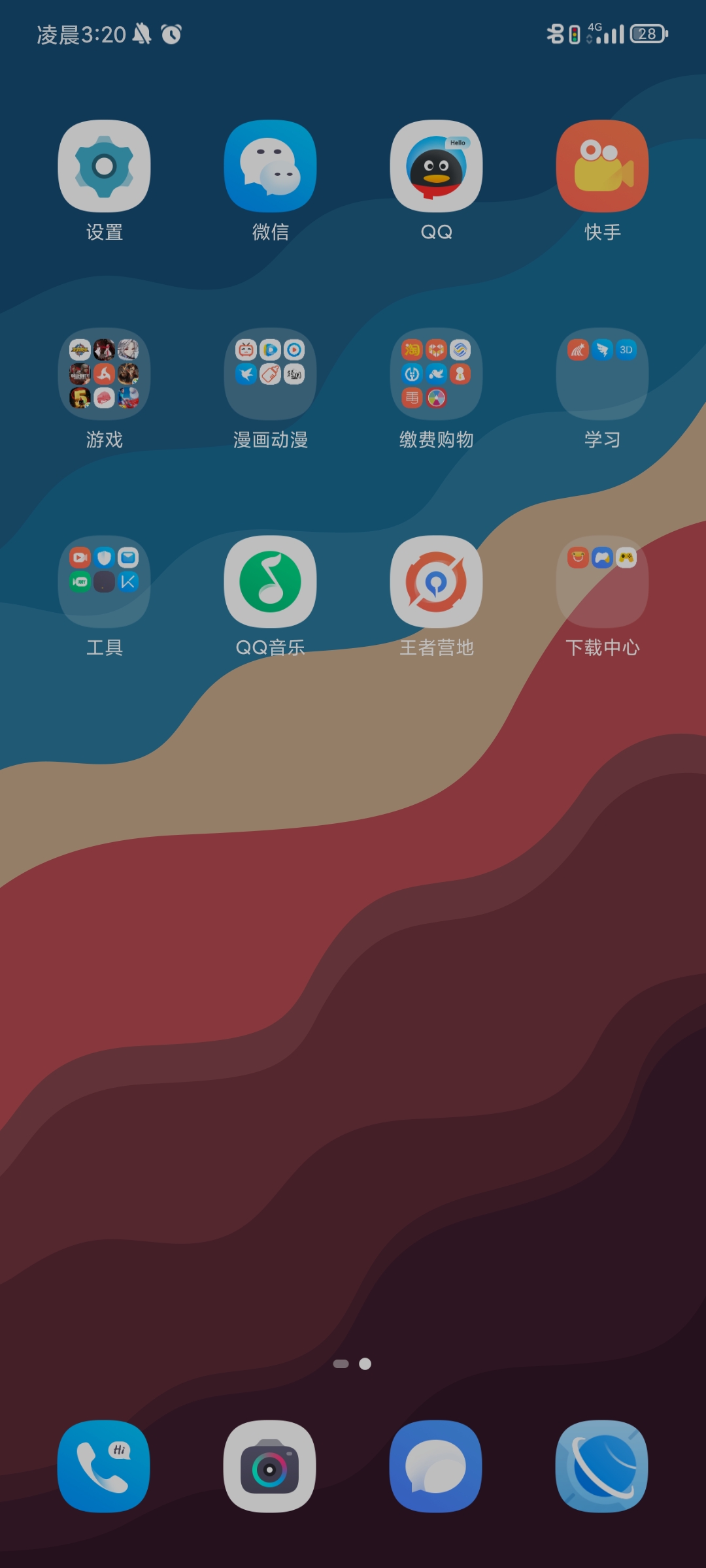The height and width of the screenshot is (1568, 706).
Task: Launch the camera app
Action: coord(270,1466)
